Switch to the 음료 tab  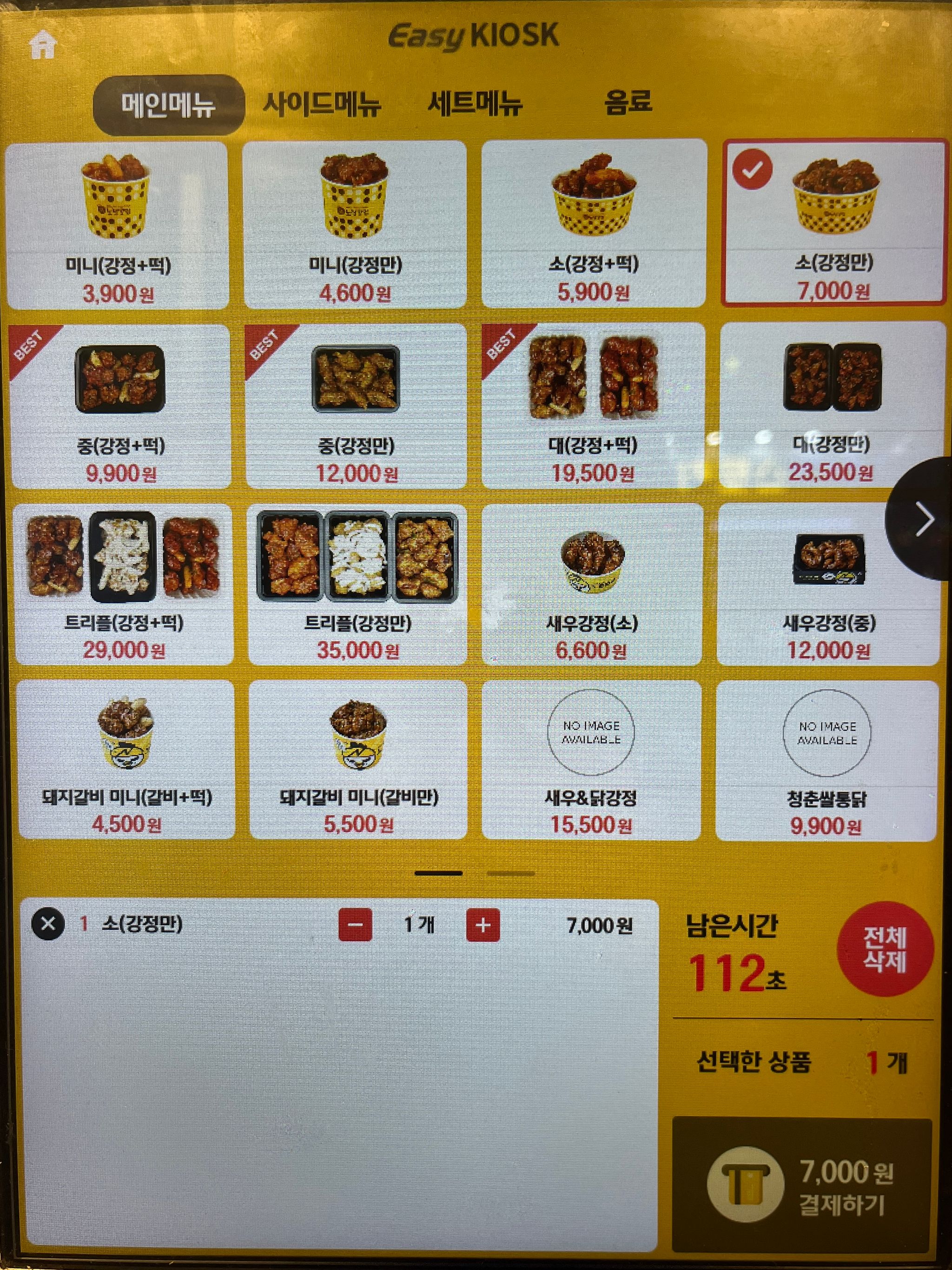[628, 102]
